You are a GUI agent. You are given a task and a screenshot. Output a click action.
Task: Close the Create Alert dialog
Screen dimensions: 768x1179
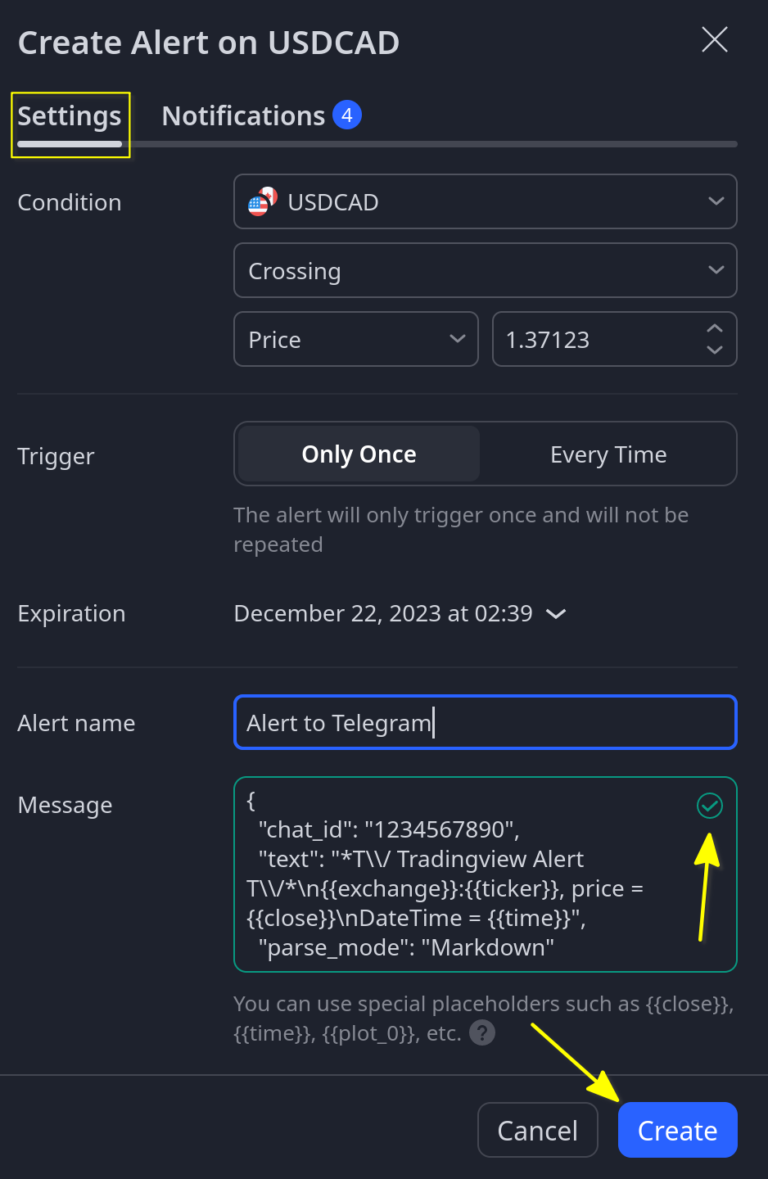pos(714,40)
